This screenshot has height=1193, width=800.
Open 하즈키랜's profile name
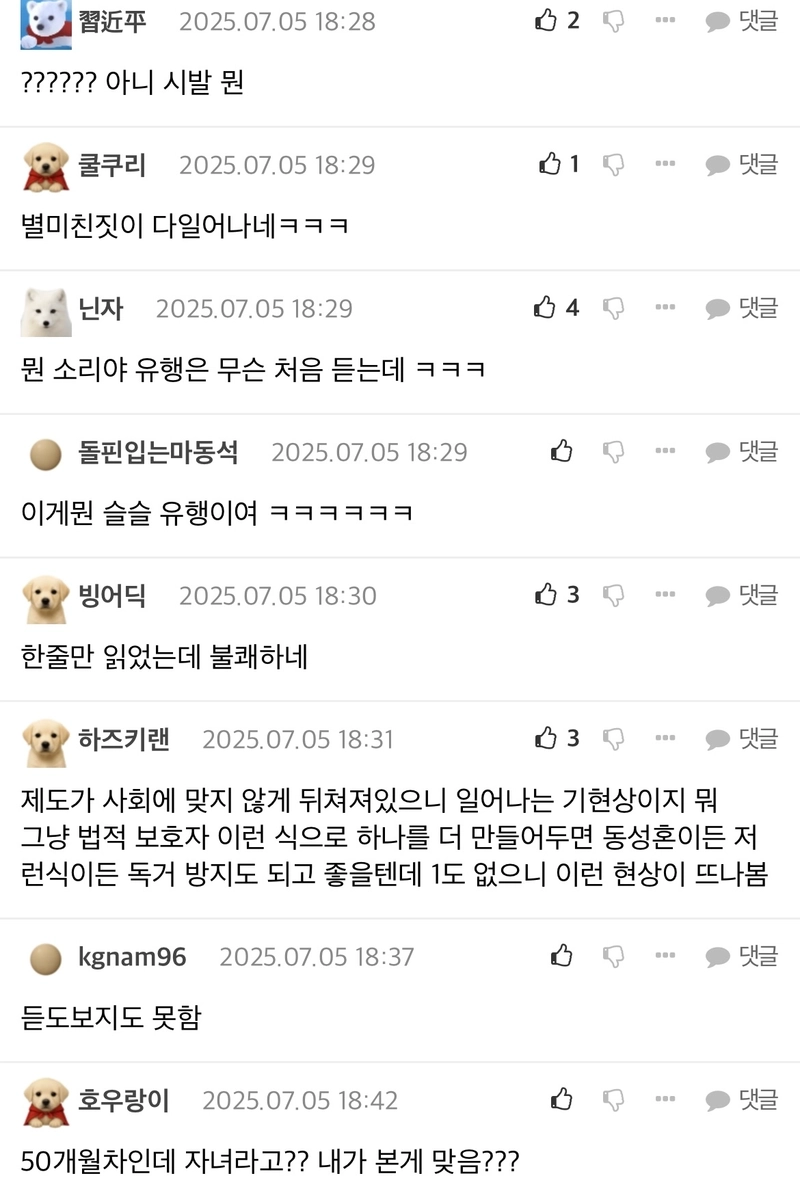(x=124, y=739)
